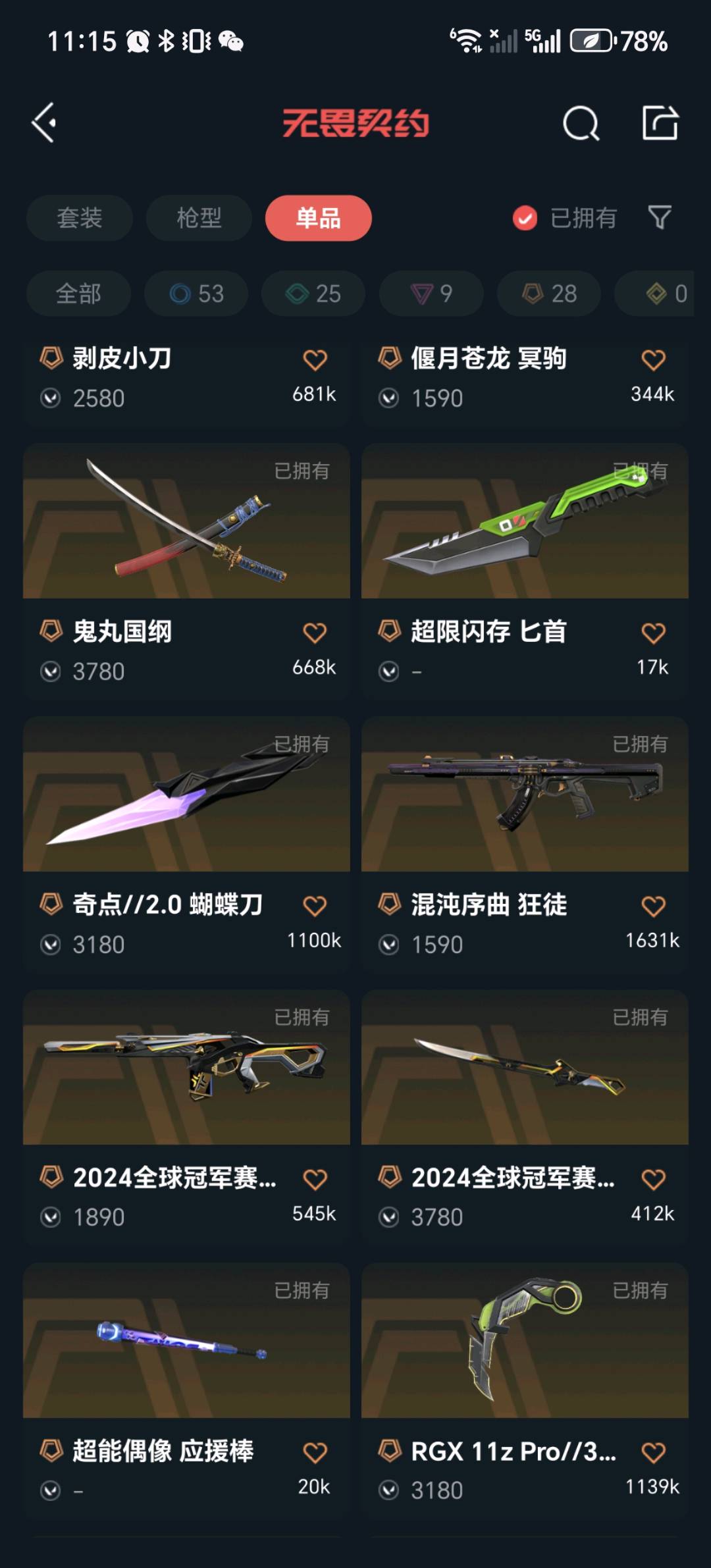Filter by the 9 rarity chip

[431, 294]
